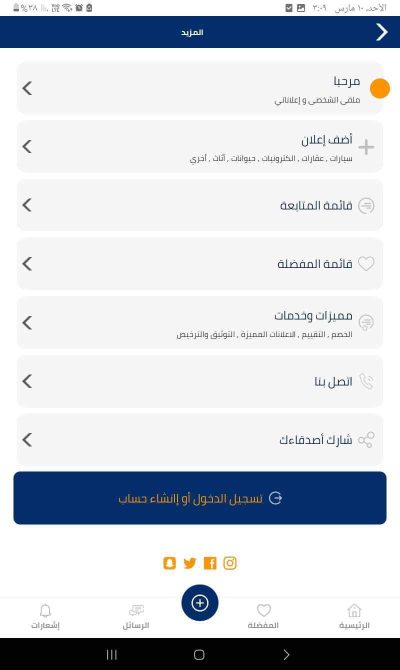Viewport: 400px width, 670px height.
Task: Switch to المفضلة favorites tab
Action: [x=263, y=616]
